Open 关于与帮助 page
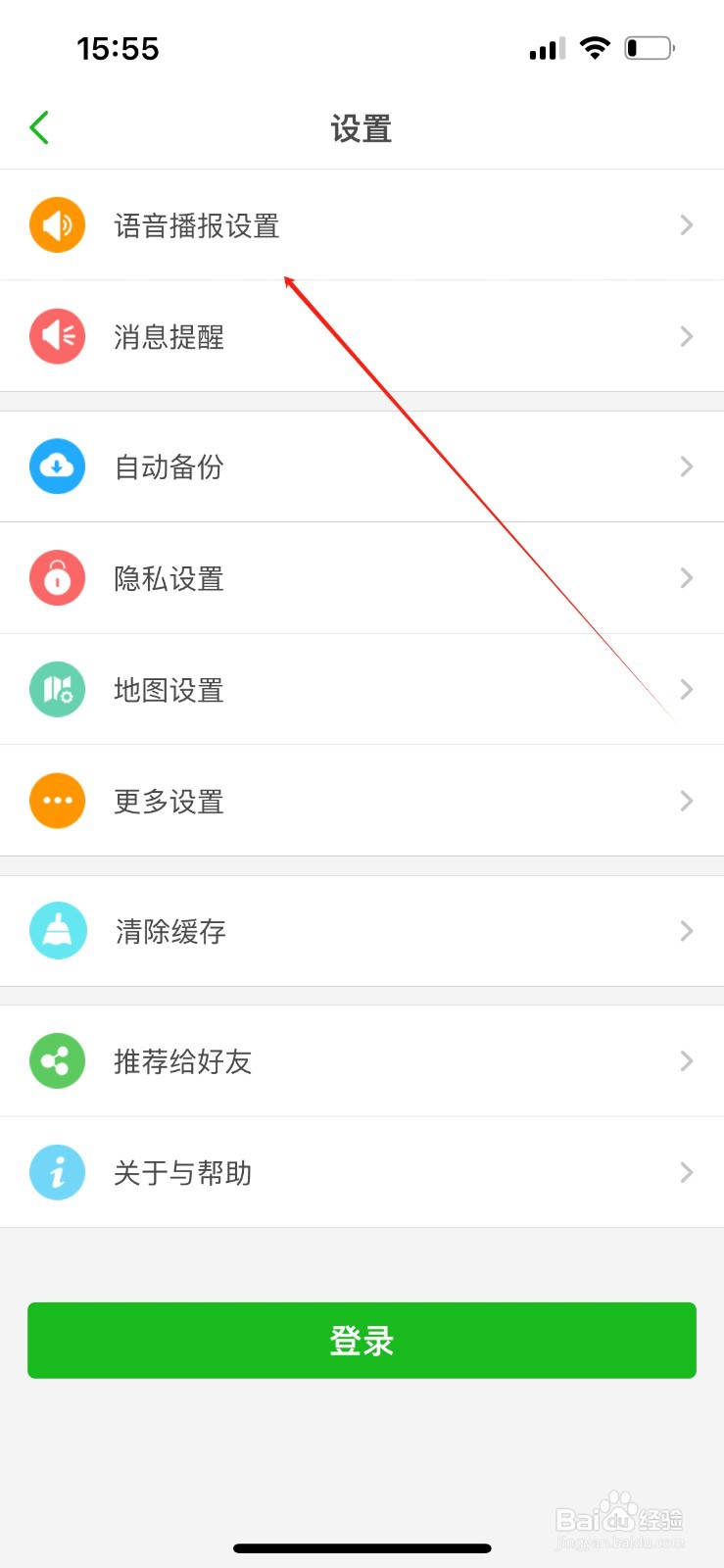The width and height of the screenshot is (724, 1568). 362,1172
